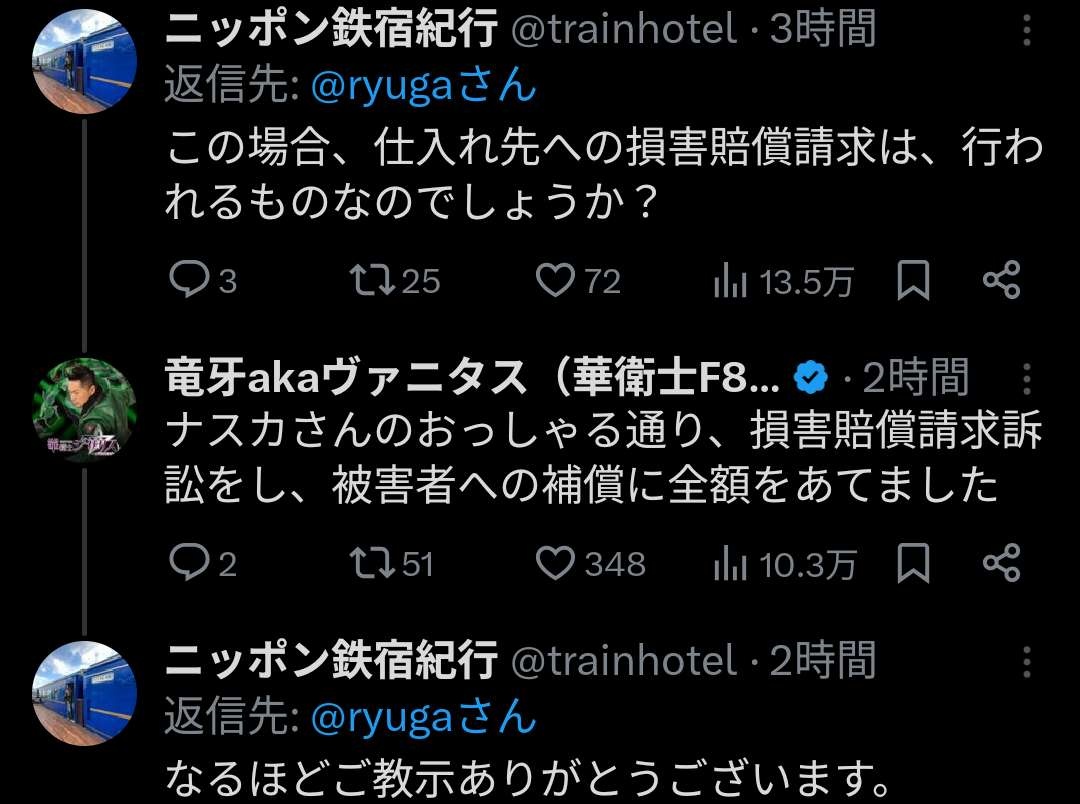Like the tweet with 348 likes
Viewport: 1080px width, 804px height.
tap(554, 565)
